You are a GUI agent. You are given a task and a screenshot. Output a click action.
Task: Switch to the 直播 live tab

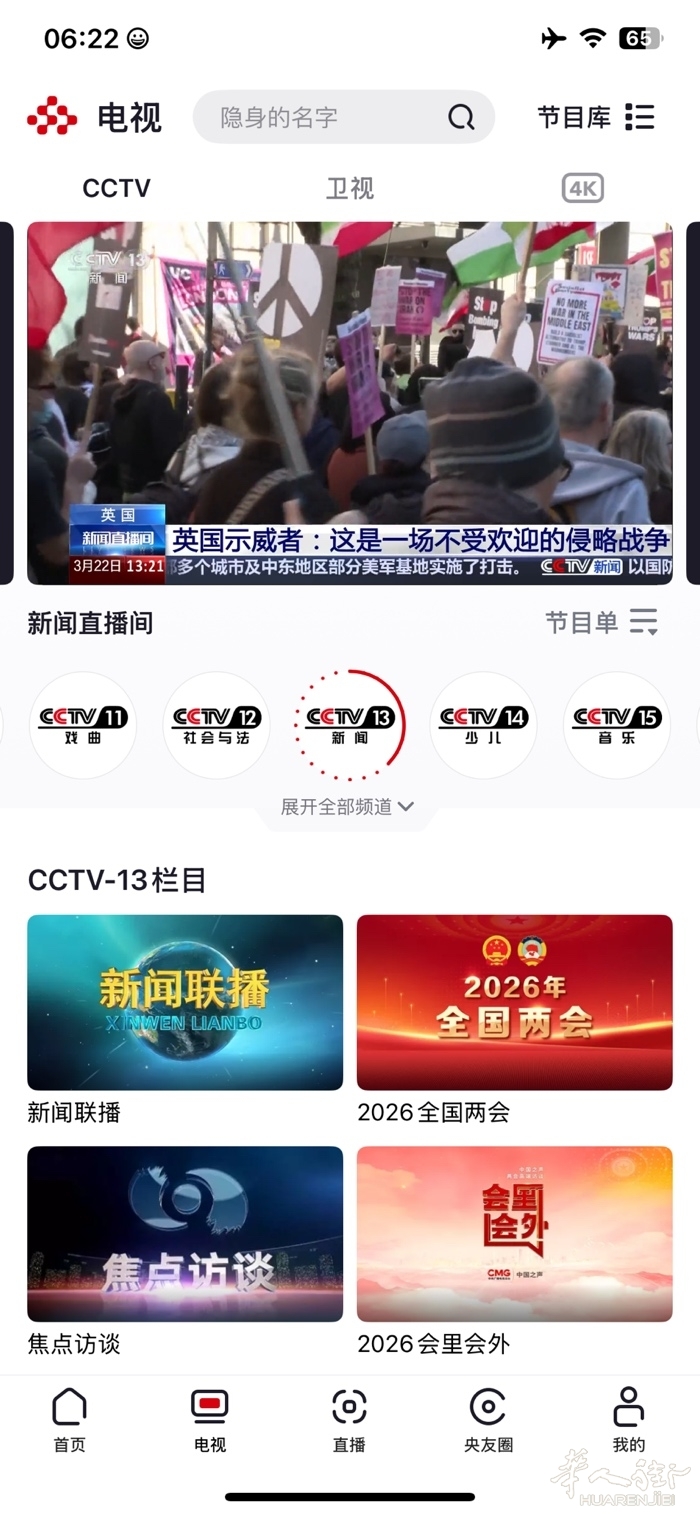(349, 1419)
